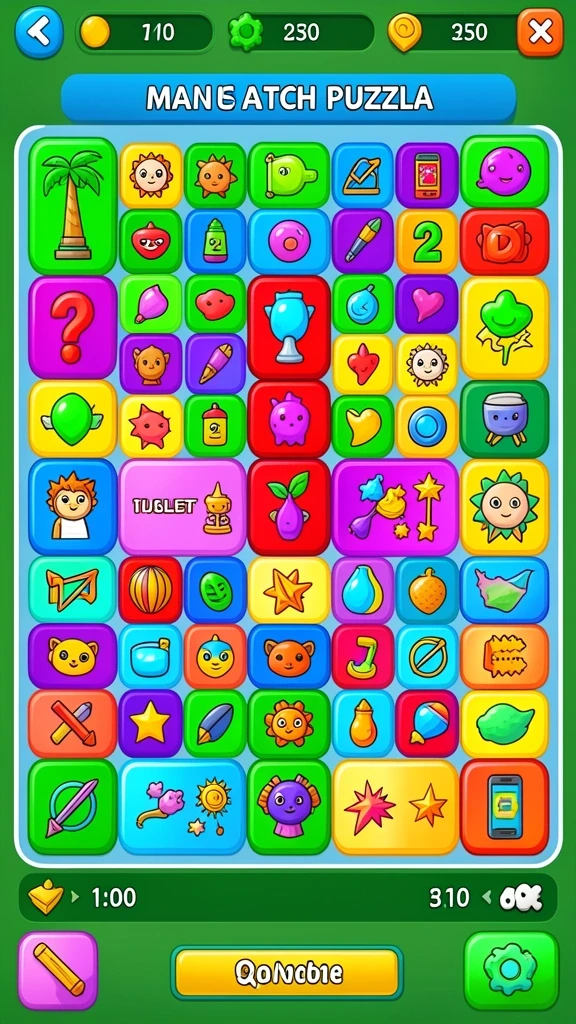Tap the yellow button below the timer
This screenshot has width=576, height=1024.
coord(287,973)
